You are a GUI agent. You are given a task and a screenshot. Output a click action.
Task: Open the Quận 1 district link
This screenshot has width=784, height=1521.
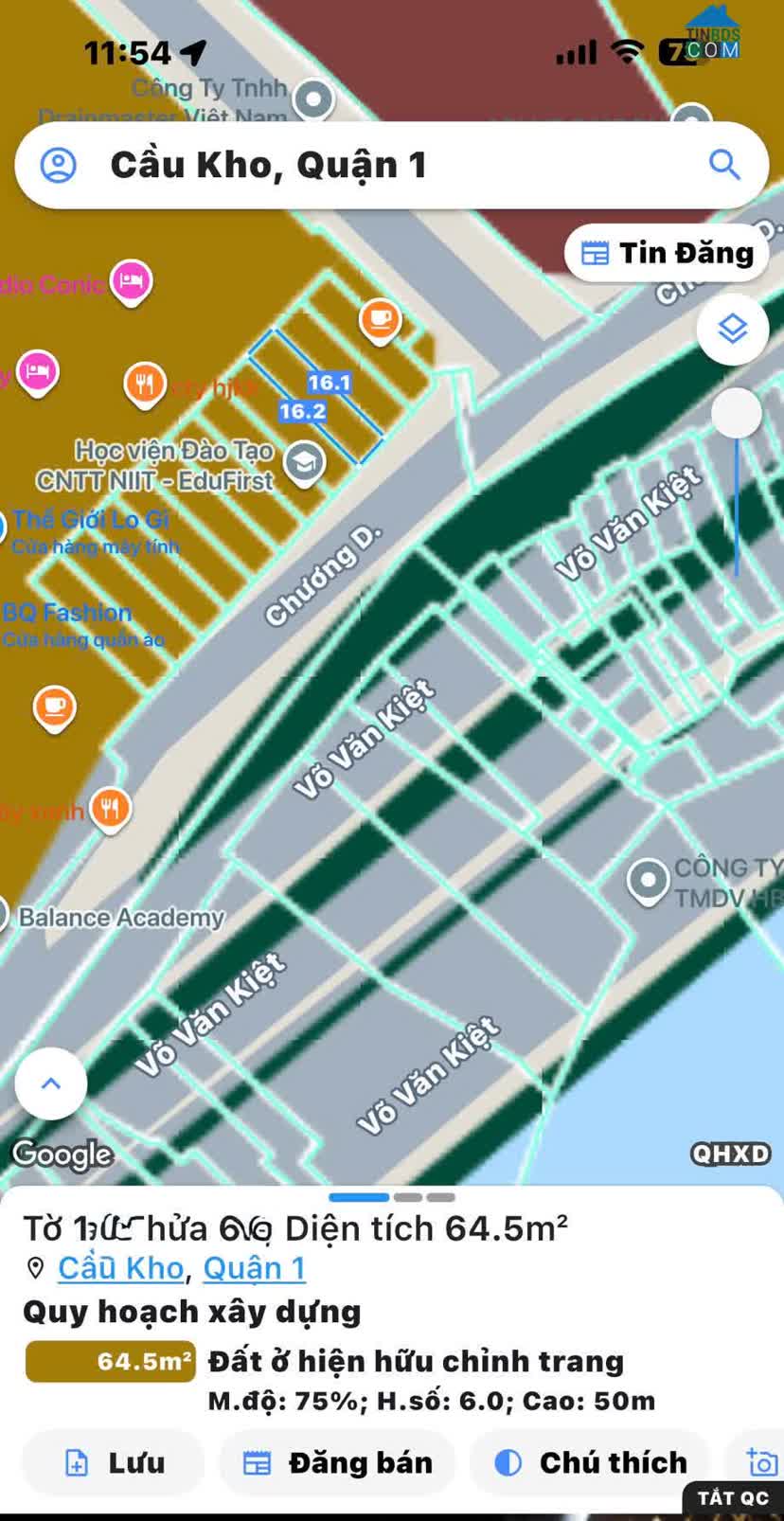click(x=254, y=1268)
